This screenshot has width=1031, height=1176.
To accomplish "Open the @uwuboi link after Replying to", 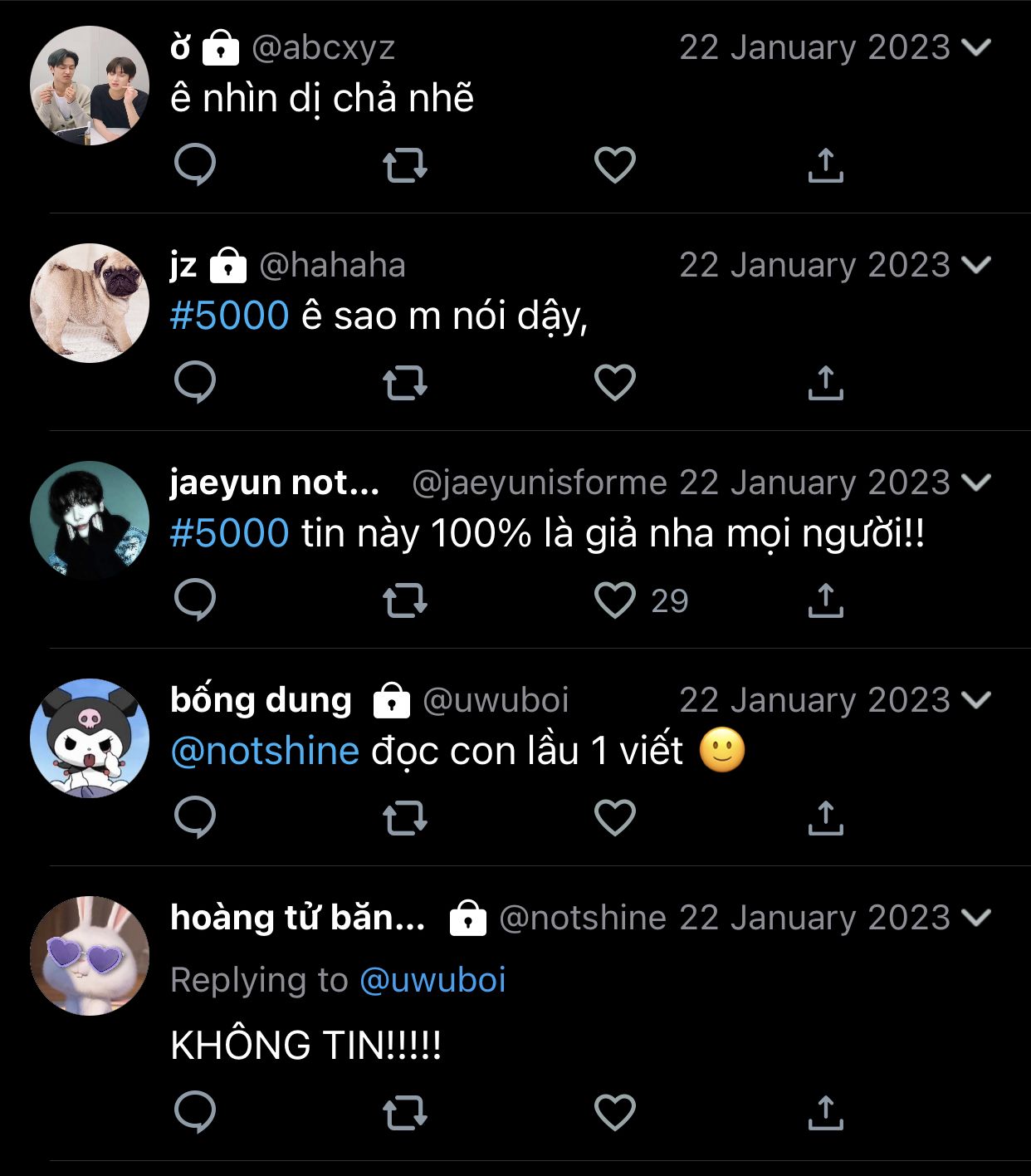I will [x=432, y=981].
